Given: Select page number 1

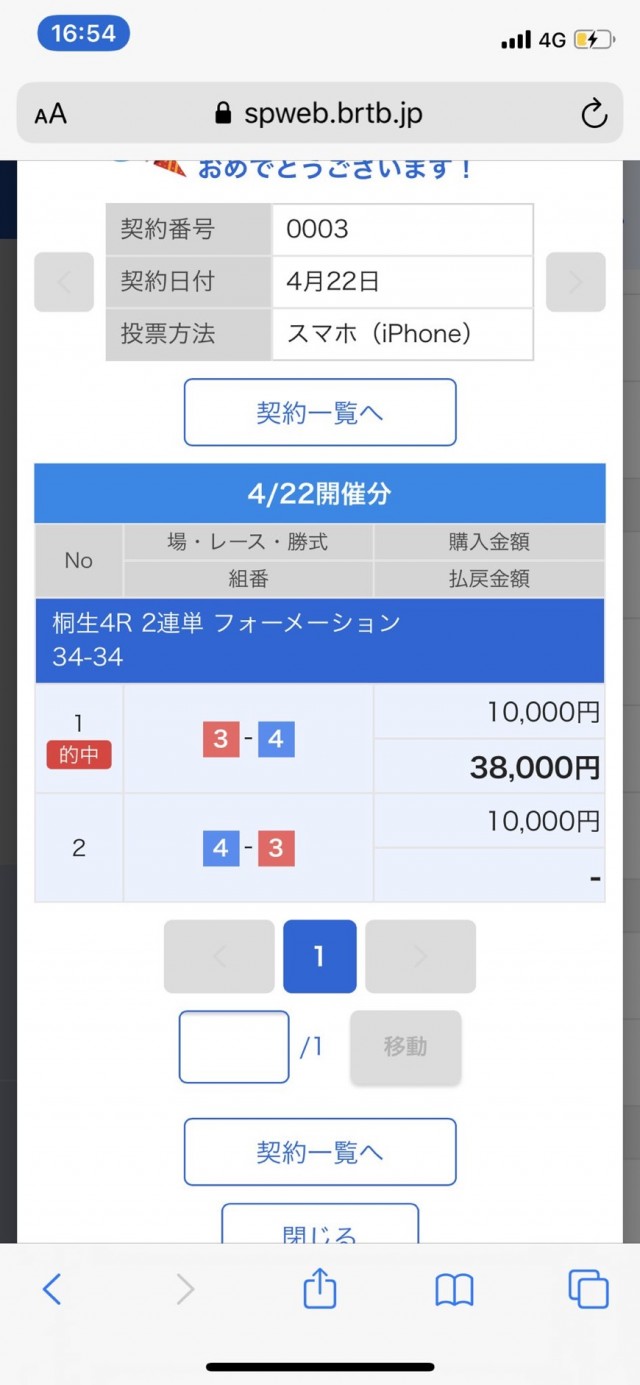Looking at the screenshot, I should pyautogui.click(x=320, y=956).
